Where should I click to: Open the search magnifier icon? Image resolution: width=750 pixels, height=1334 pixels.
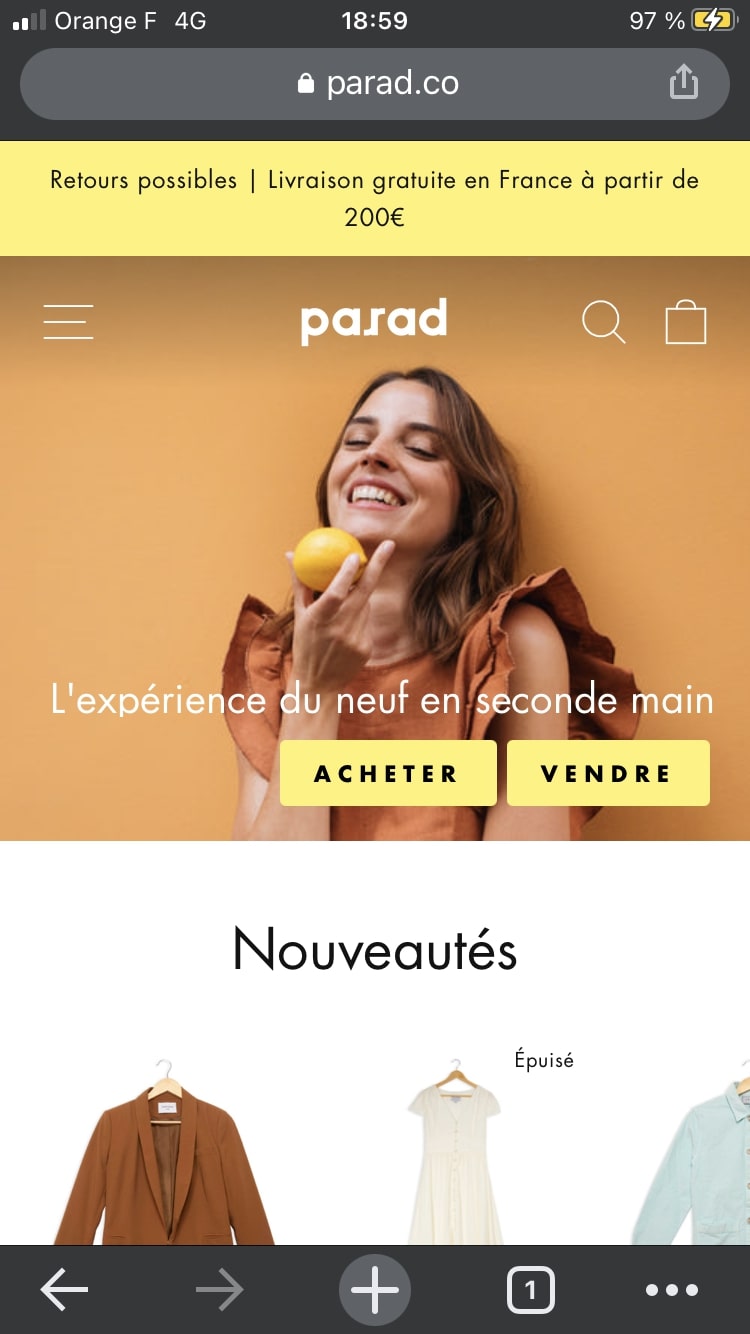coord(604,322)
